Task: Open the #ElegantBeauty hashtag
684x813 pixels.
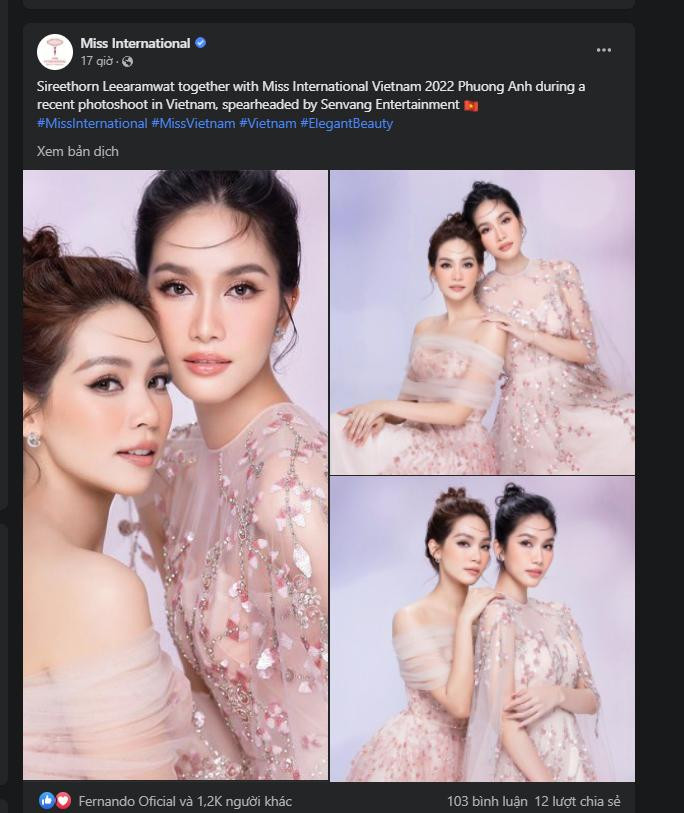Action: [x=346, y=123]
